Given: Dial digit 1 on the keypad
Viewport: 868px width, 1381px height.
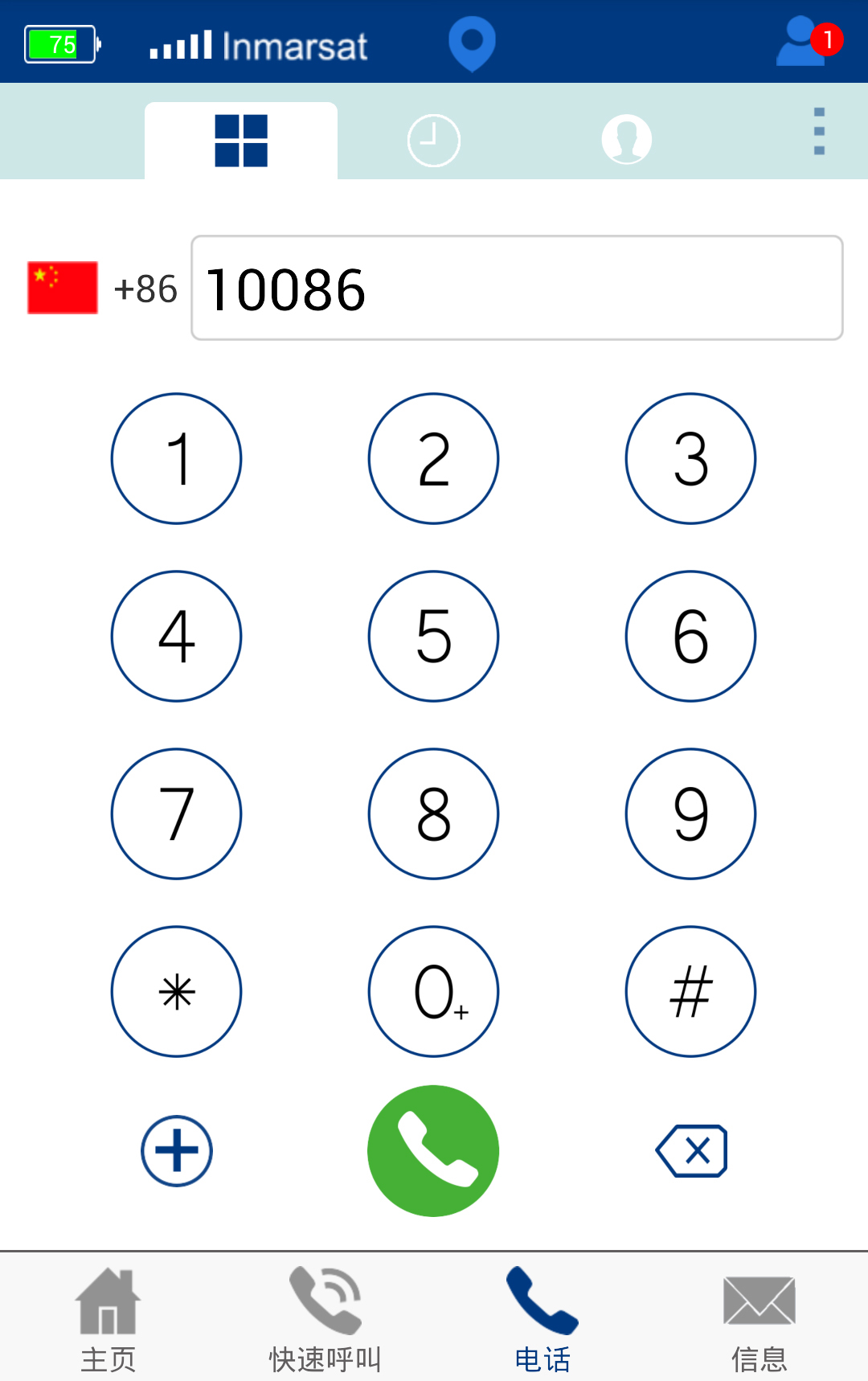Looking at the screenshot, I should 176,458.
